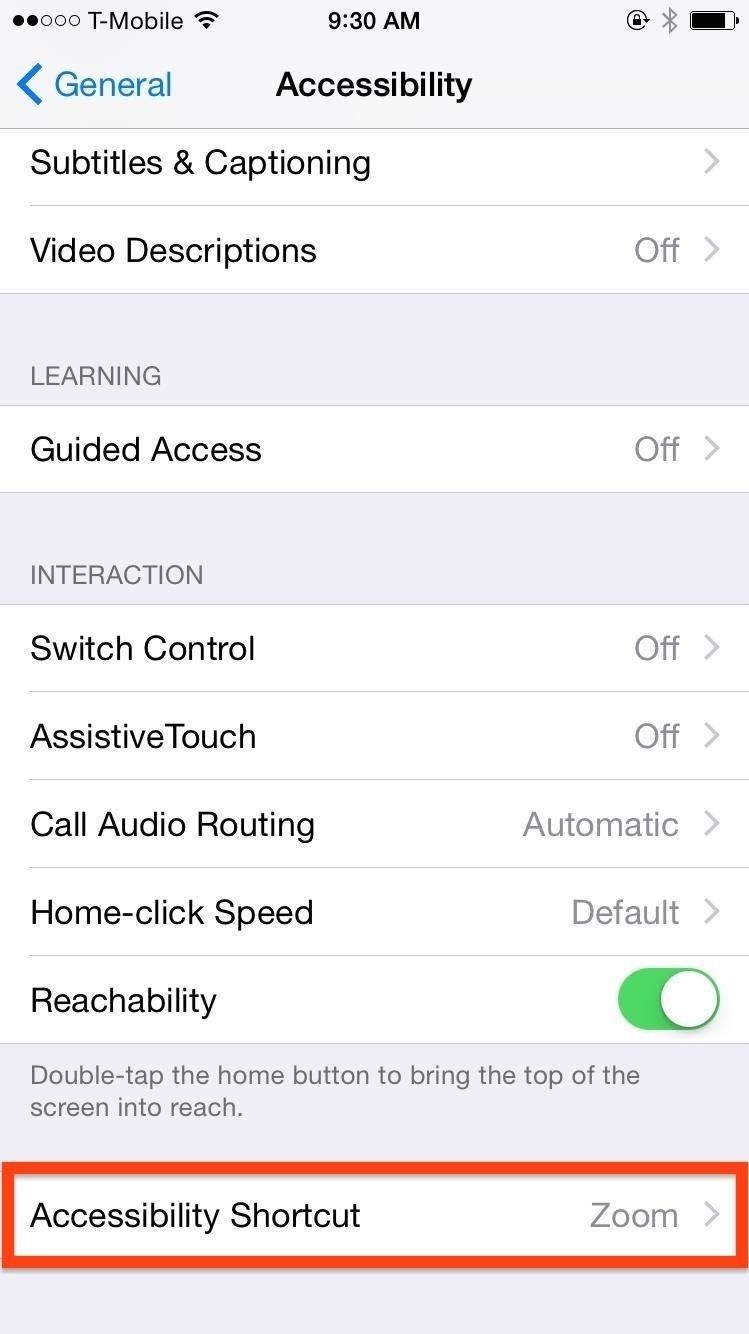Open AssistiveTouch settings
The width and height of the screenshot is (749, 1334).
[x=374, y=736]
